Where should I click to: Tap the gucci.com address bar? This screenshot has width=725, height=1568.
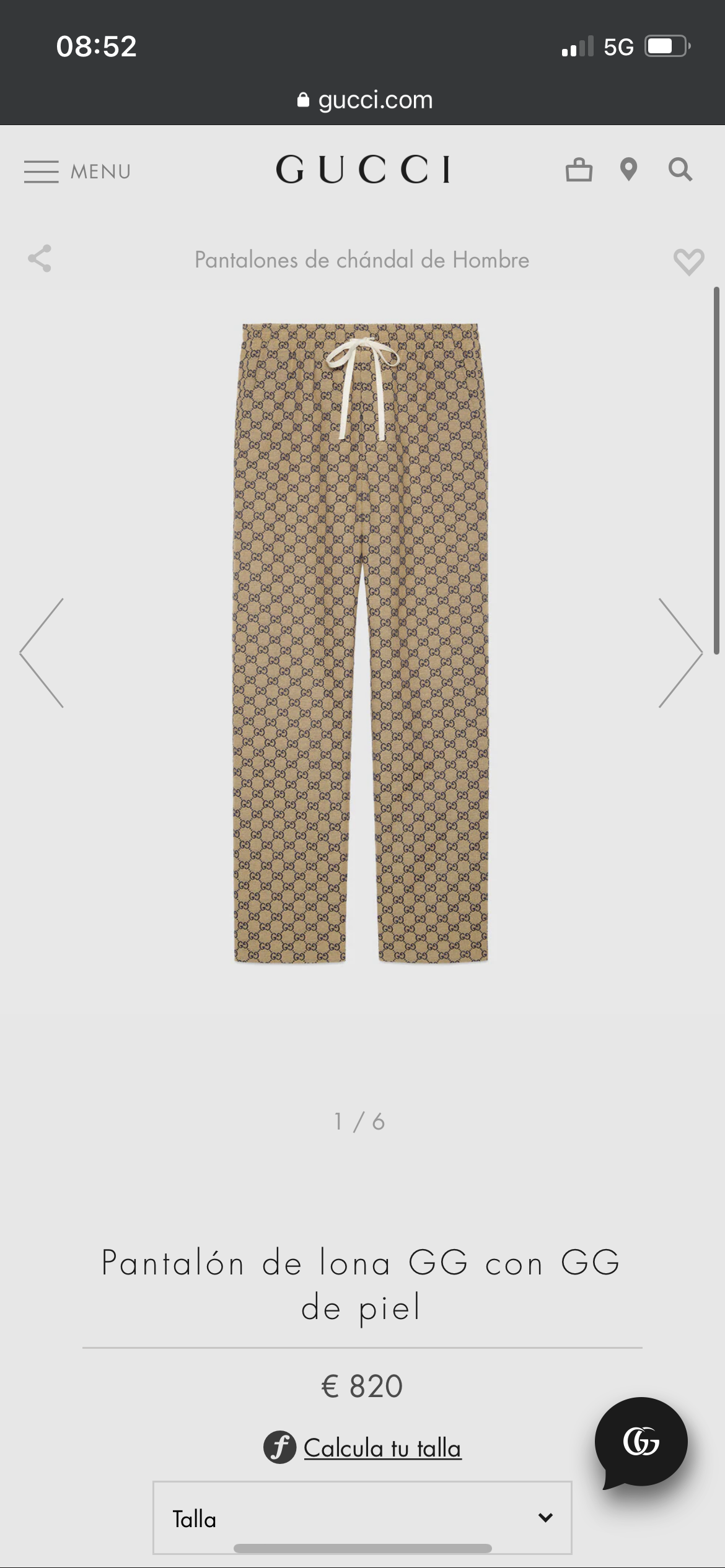(x=364, y=100)
